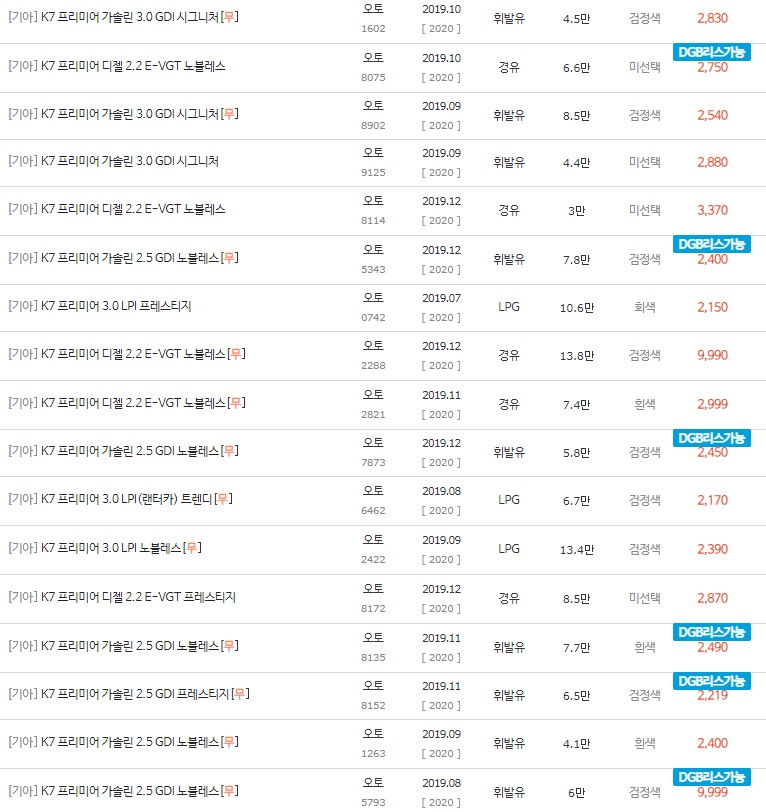The height and width of the screenshot is (812, 766).
Task: Click the 경유 fuel label on the 3만 mileage row
Action: click(507, 210)
